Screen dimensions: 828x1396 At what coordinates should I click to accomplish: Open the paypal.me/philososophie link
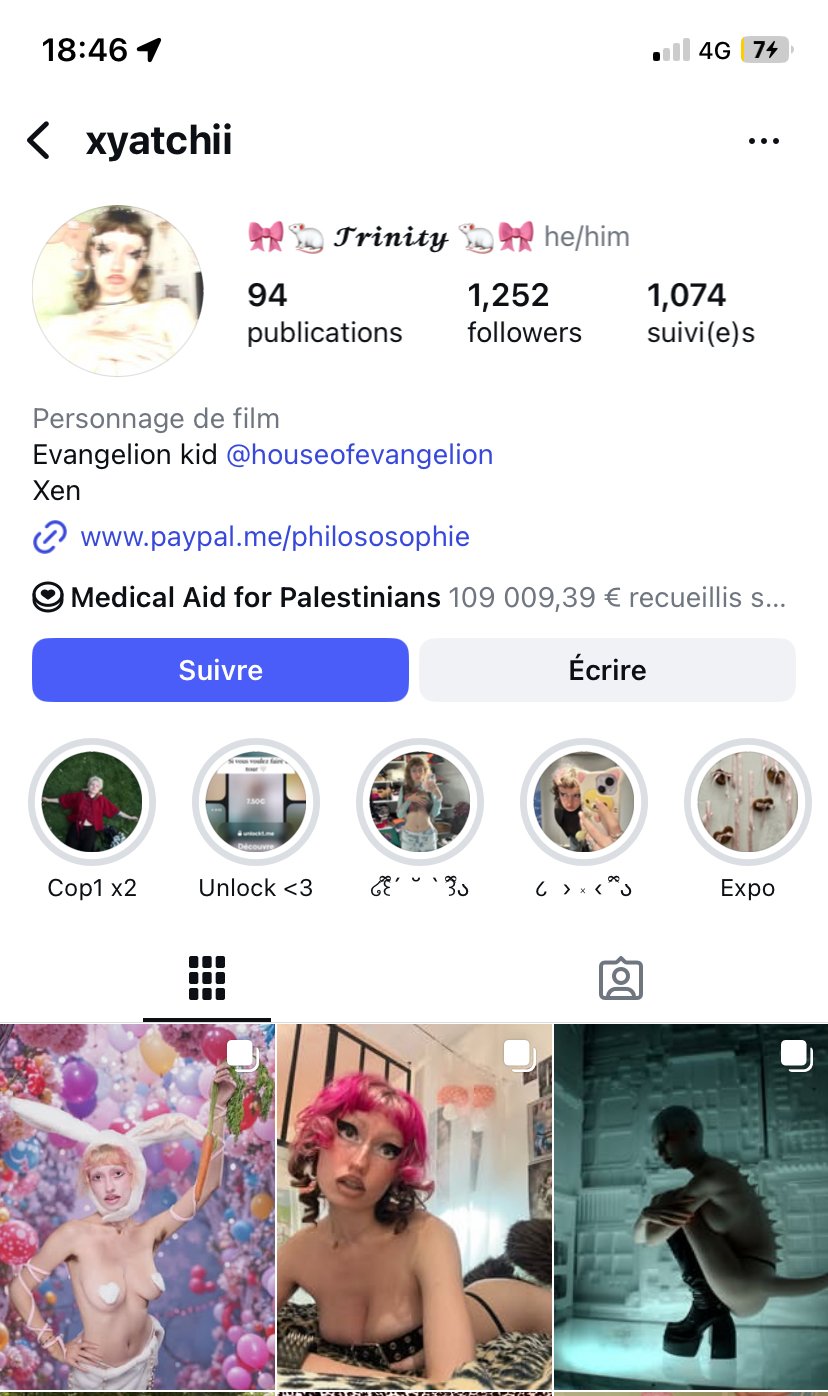(x=274, y=537)
